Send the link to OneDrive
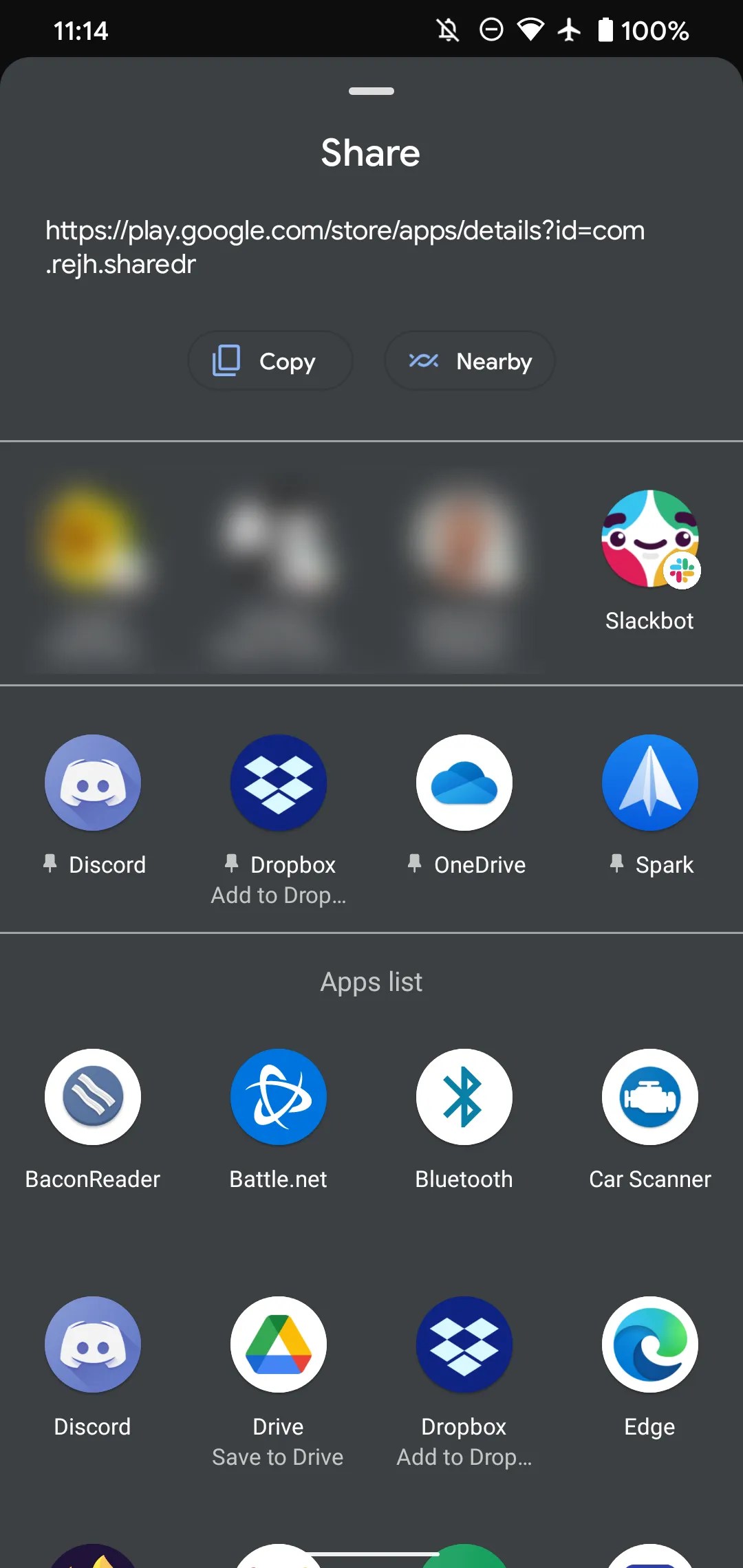 pyautogui.click(x=464, y=782)
